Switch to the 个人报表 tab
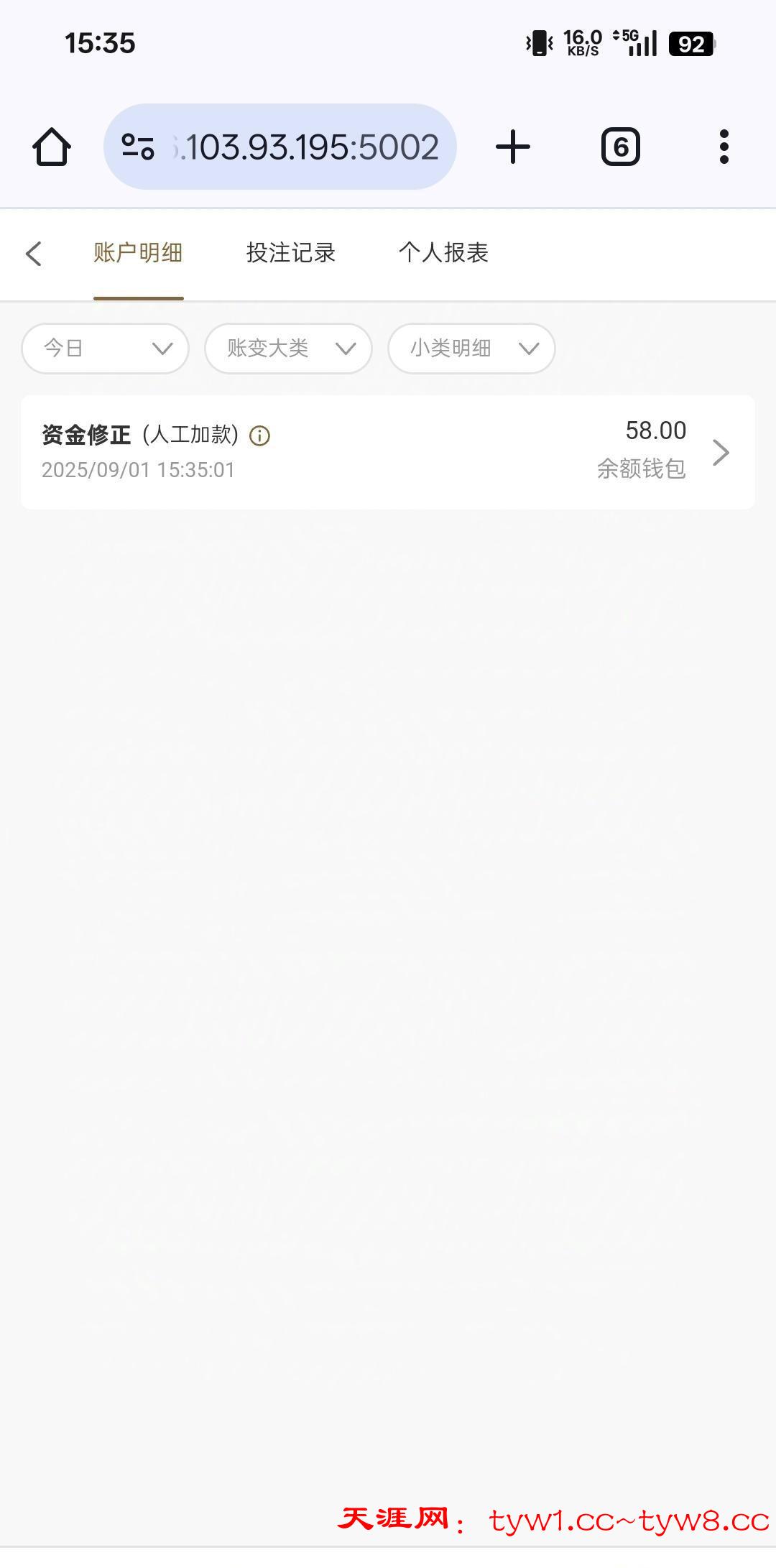 443,253
